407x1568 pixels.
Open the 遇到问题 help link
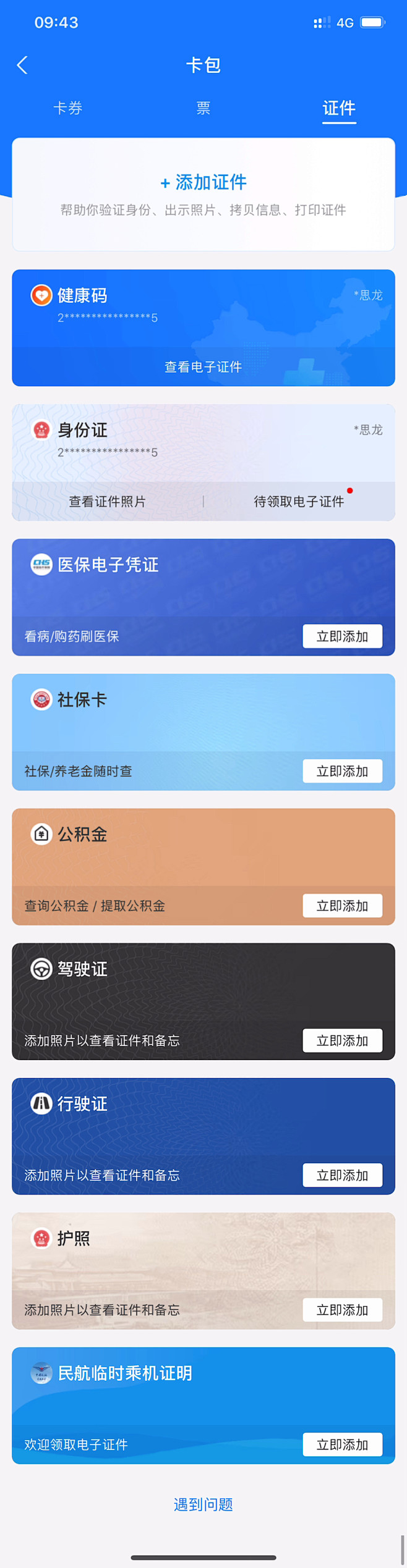[x=204, y=1505]
